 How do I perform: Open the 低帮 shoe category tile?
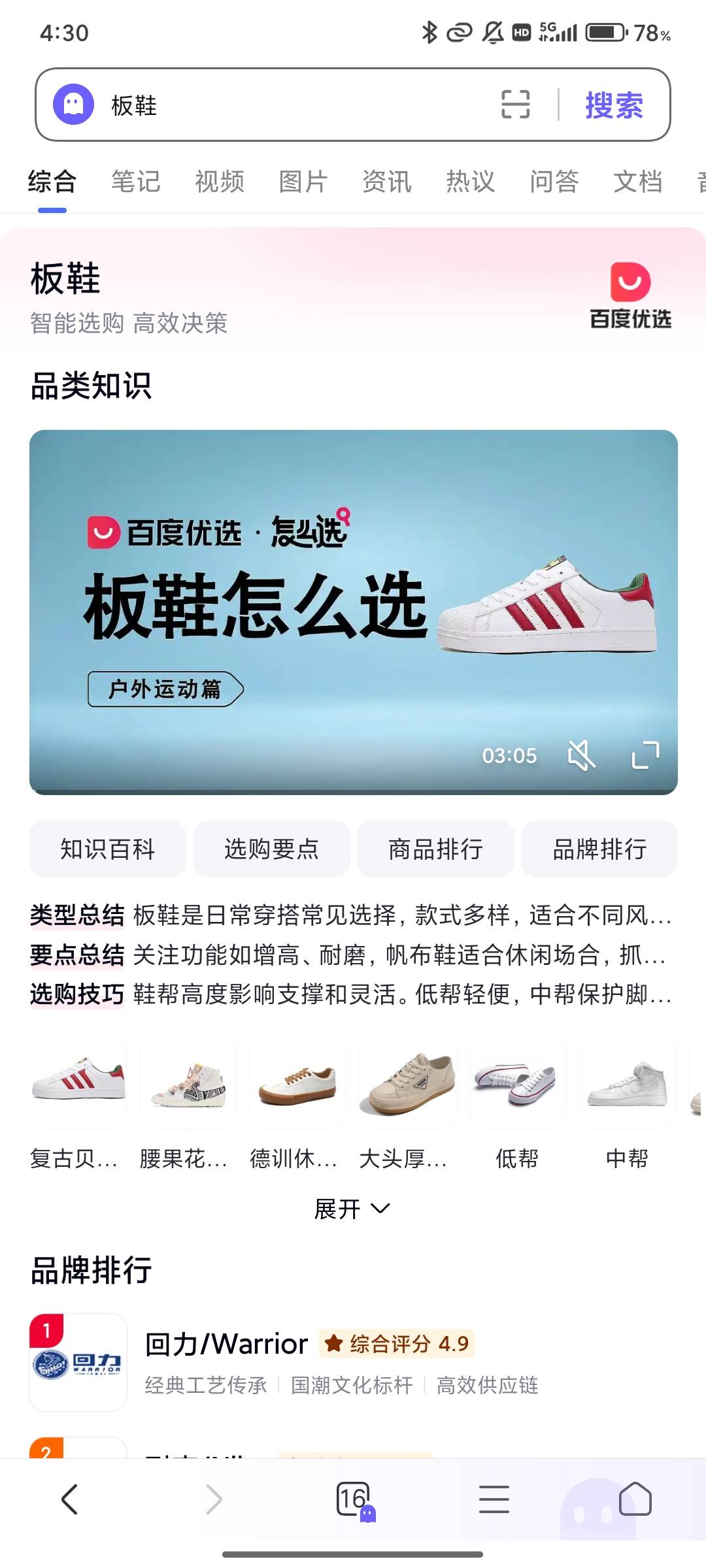click(517, 1098)
